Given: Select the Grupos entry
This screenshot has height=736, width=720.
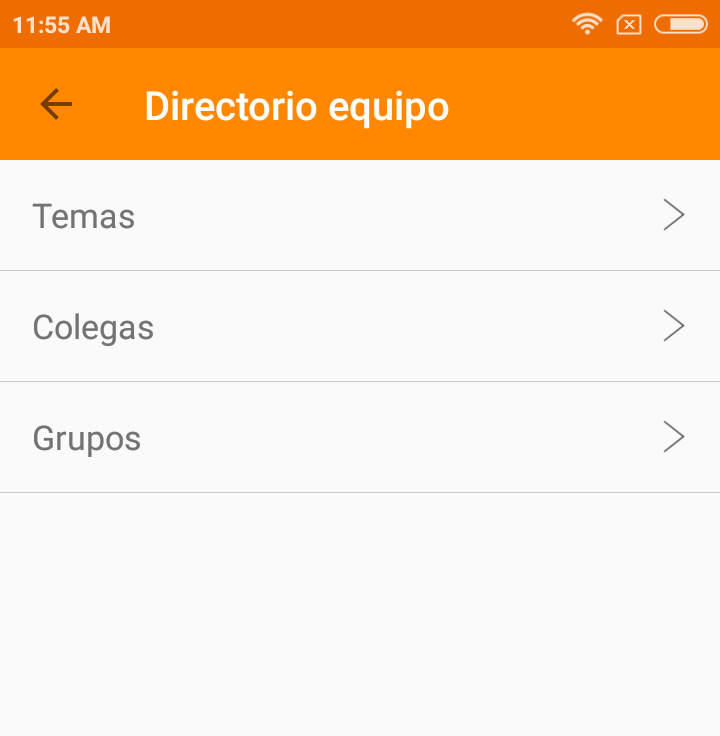Looking at the screenshot, I should [x=360, y=438].
